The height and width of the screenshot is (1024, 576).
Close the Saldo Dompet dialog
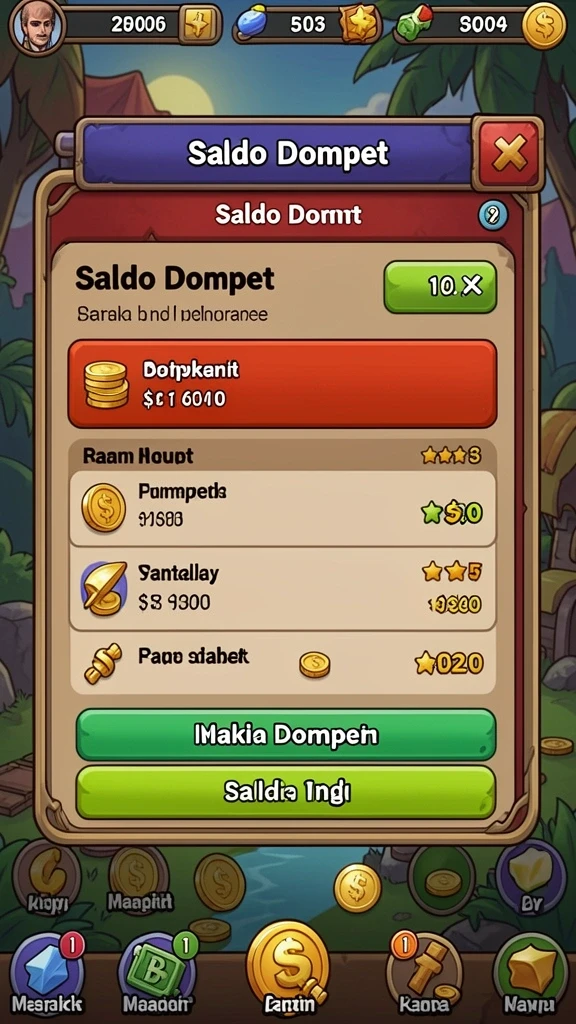(x=509, y=154)
